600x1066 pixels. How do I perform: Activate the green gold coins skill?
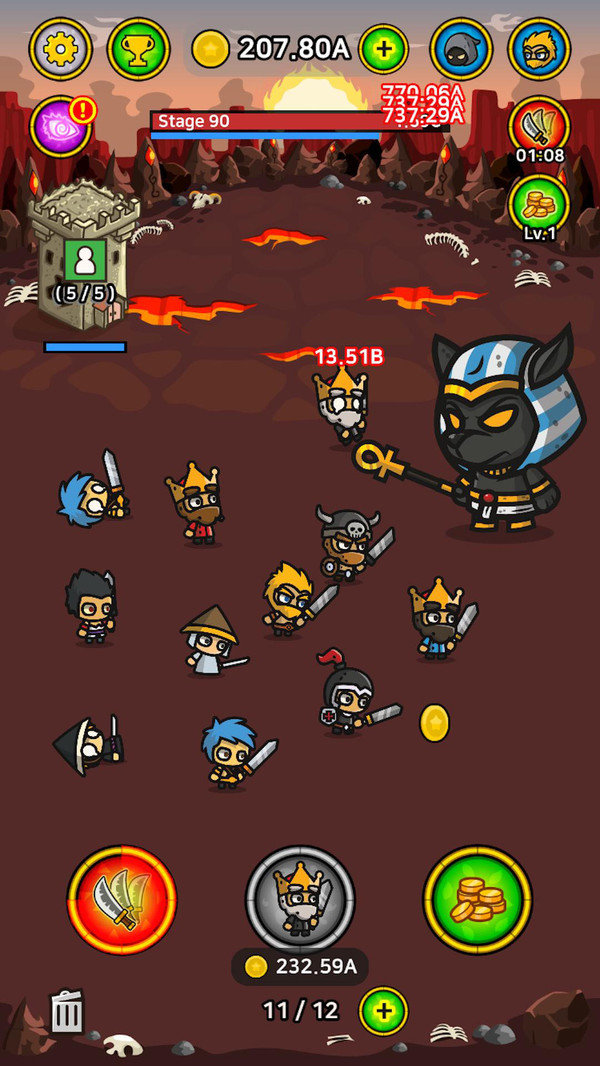pos(478,899)
